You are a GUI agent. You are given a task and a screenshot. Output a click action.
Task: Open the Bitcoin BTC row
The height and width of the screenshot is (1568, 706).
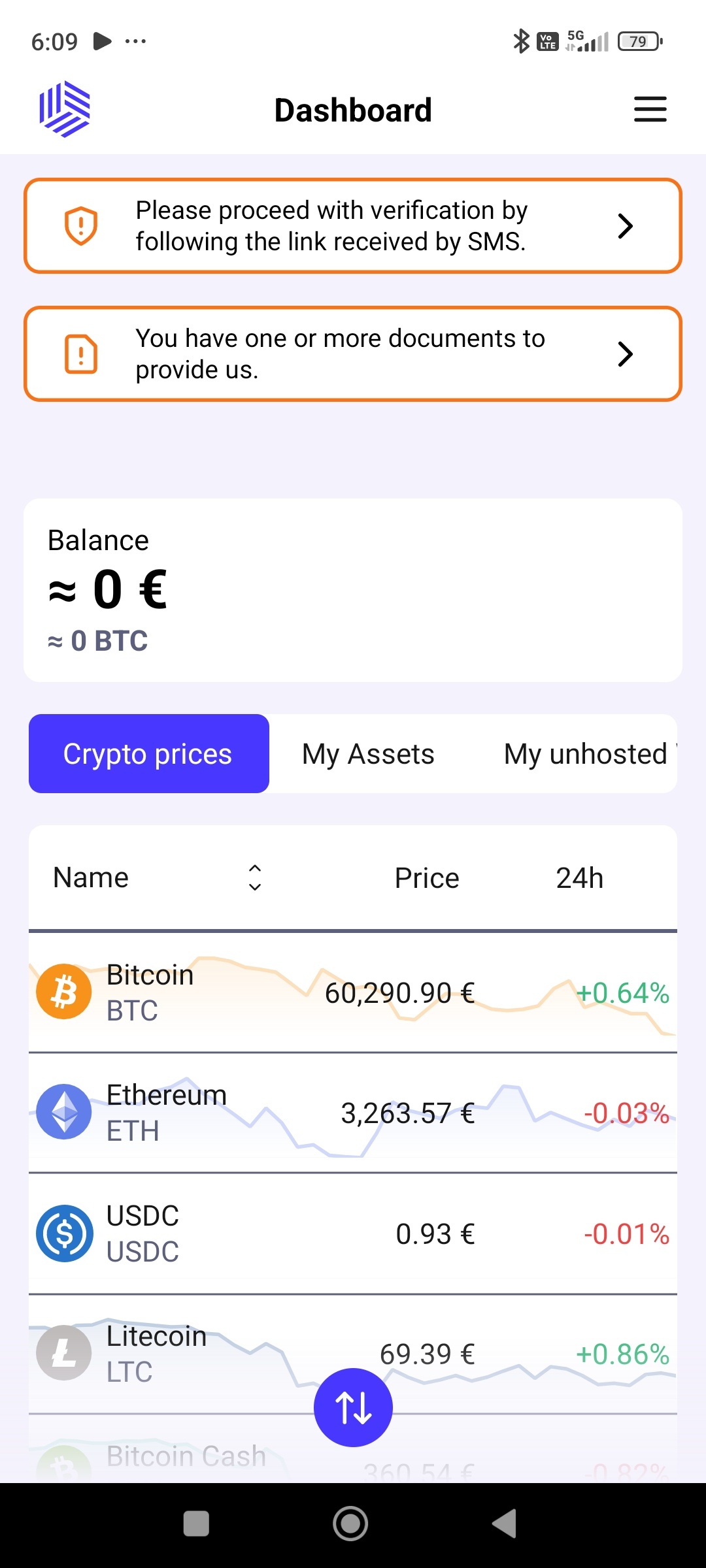[x=353, y=993]
